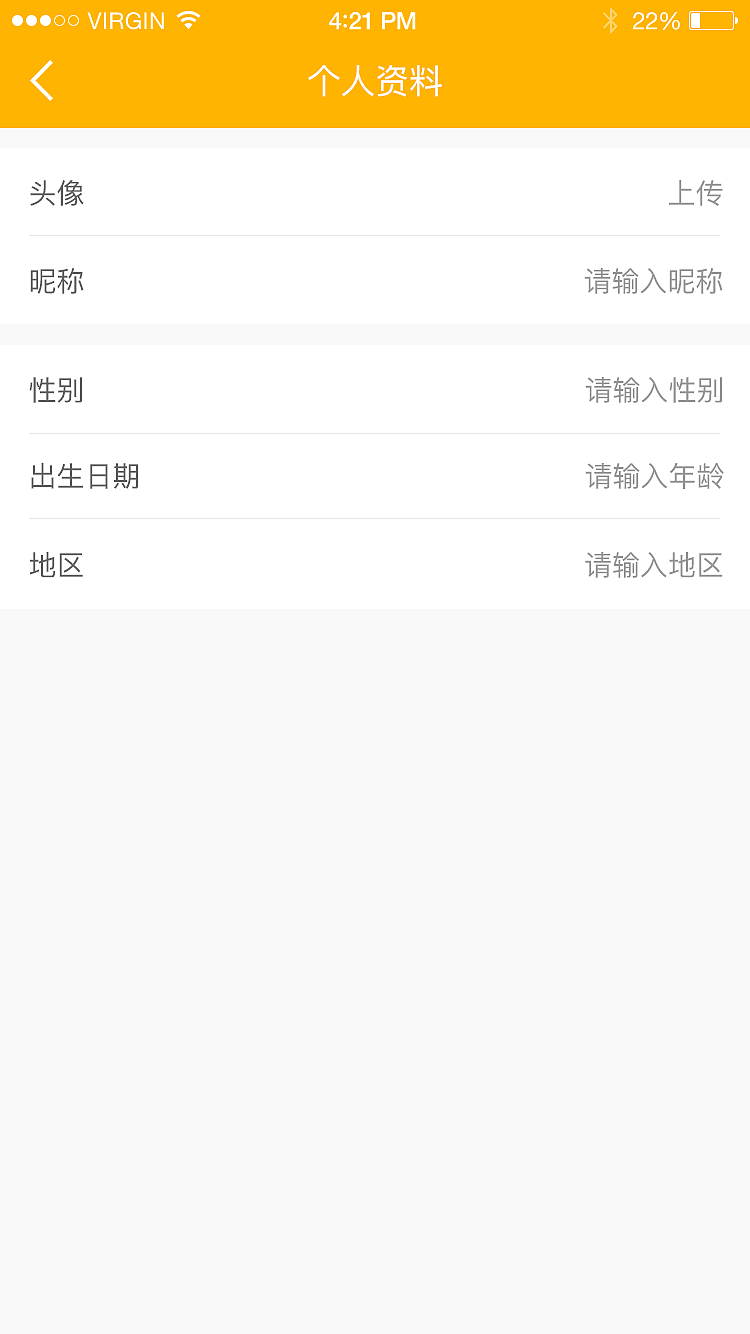
Task: Open the 地区 region selector
Action: point(375,566)
